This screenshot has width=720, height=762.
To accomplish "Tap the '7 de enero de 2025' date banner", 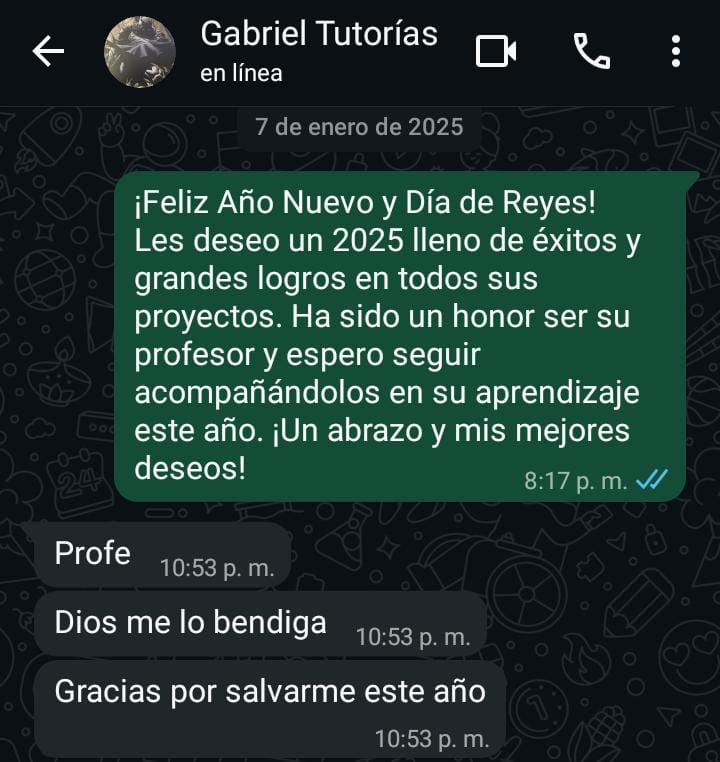I will click(359, 127).
